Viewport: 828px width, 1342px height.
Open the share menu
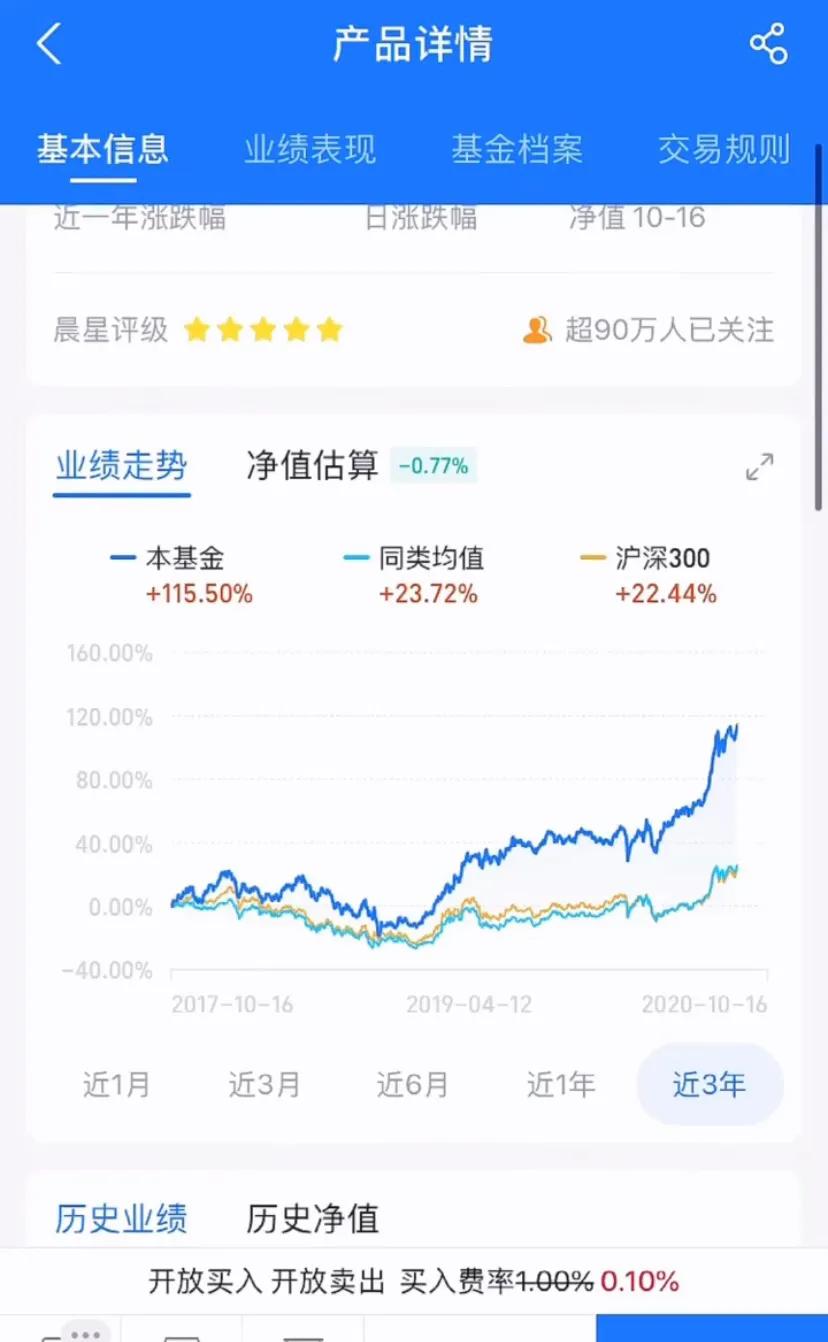768,44
